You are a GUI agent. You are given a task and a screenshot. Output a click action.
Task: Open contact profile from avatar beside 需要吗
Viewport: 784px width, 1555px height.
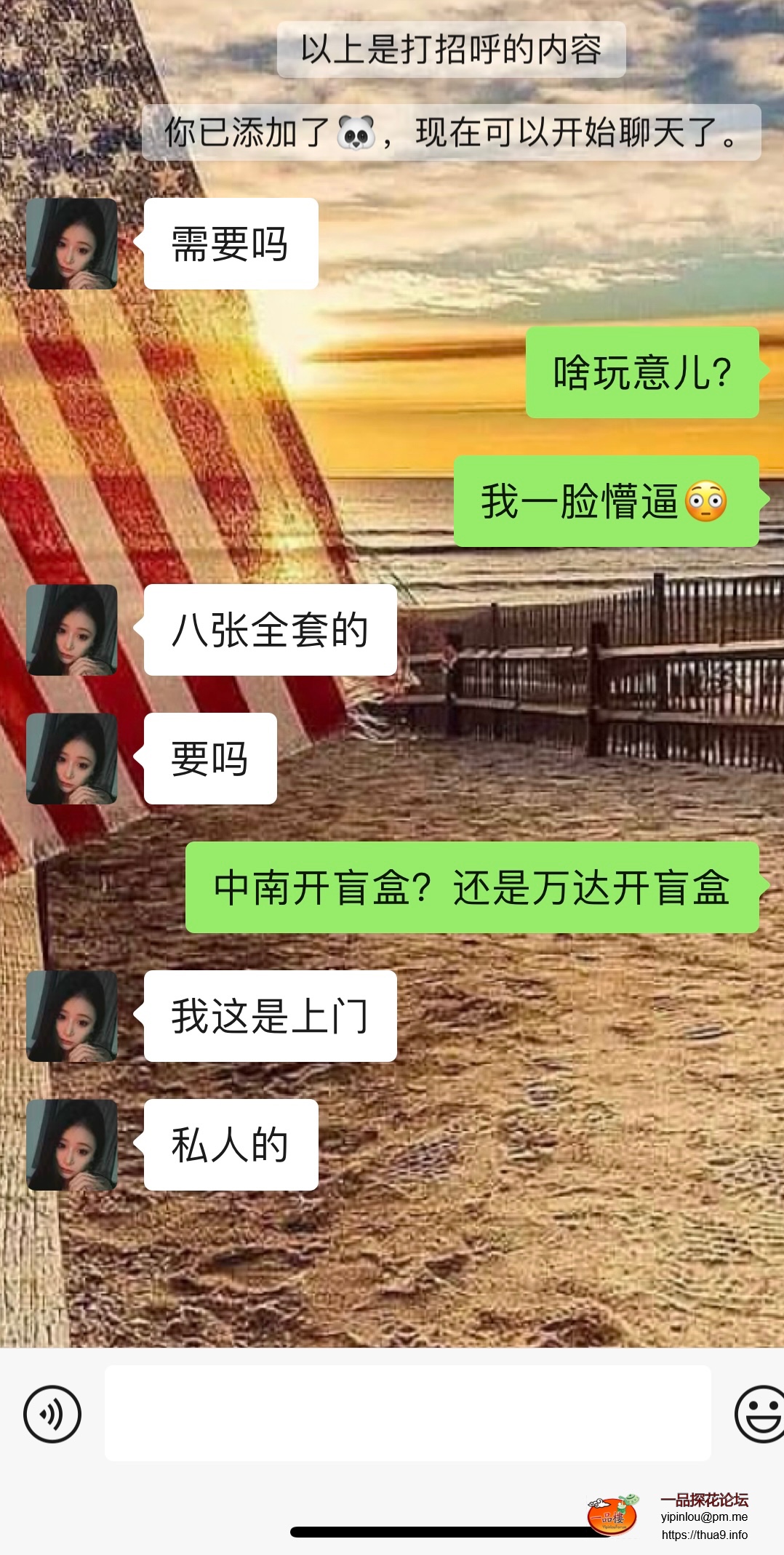point(72,244)
